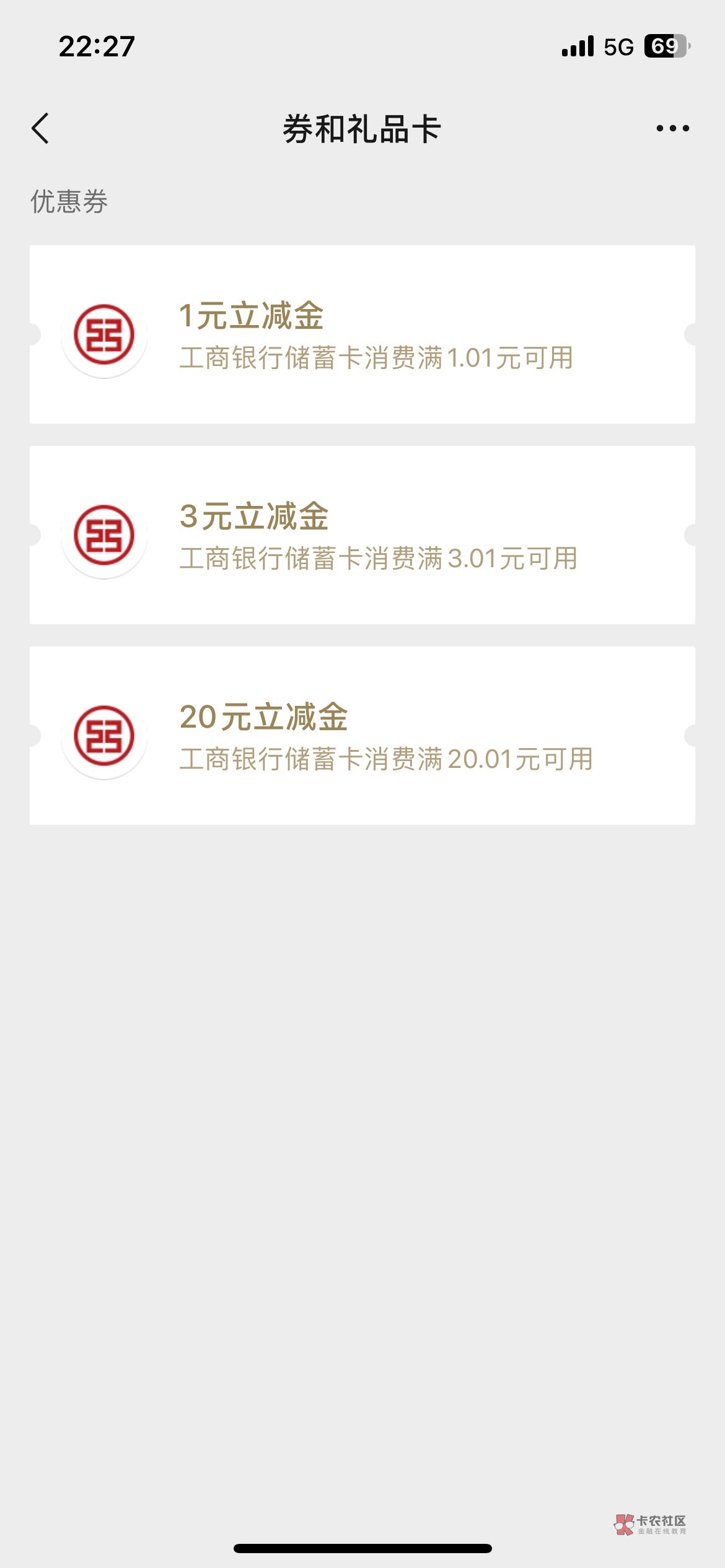This screenshot has height=1568, width=725.
Task: Open the 1元立减金 coupon
Action: click(x=362, y=334)
